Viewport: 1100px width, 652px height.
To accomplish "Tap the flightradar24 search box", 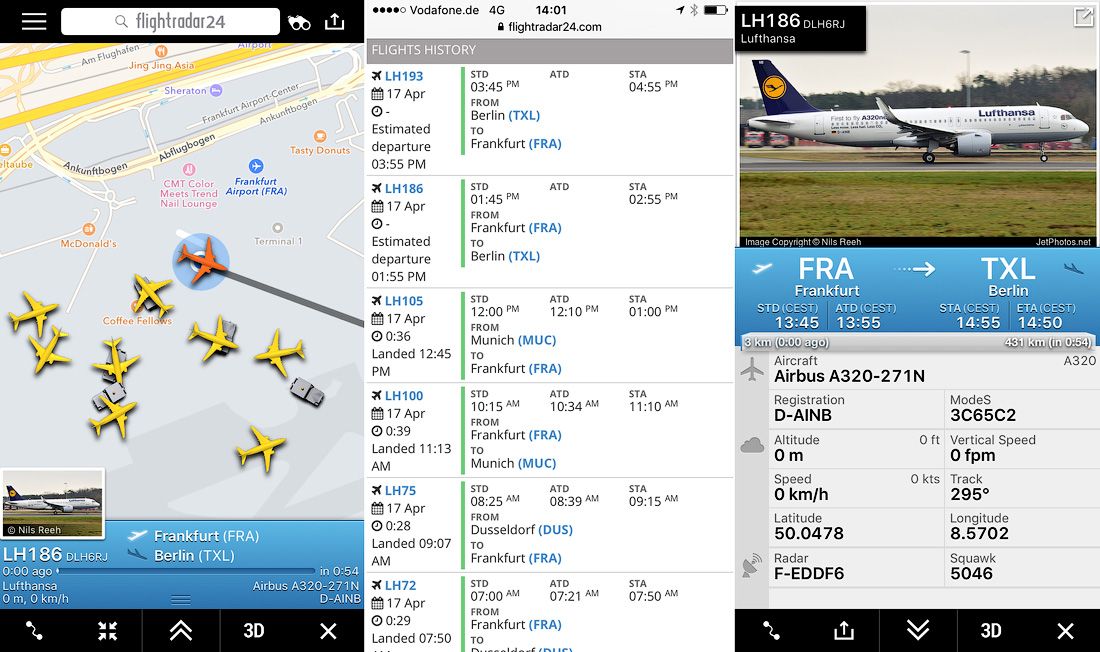I will [x=170, y=22].
